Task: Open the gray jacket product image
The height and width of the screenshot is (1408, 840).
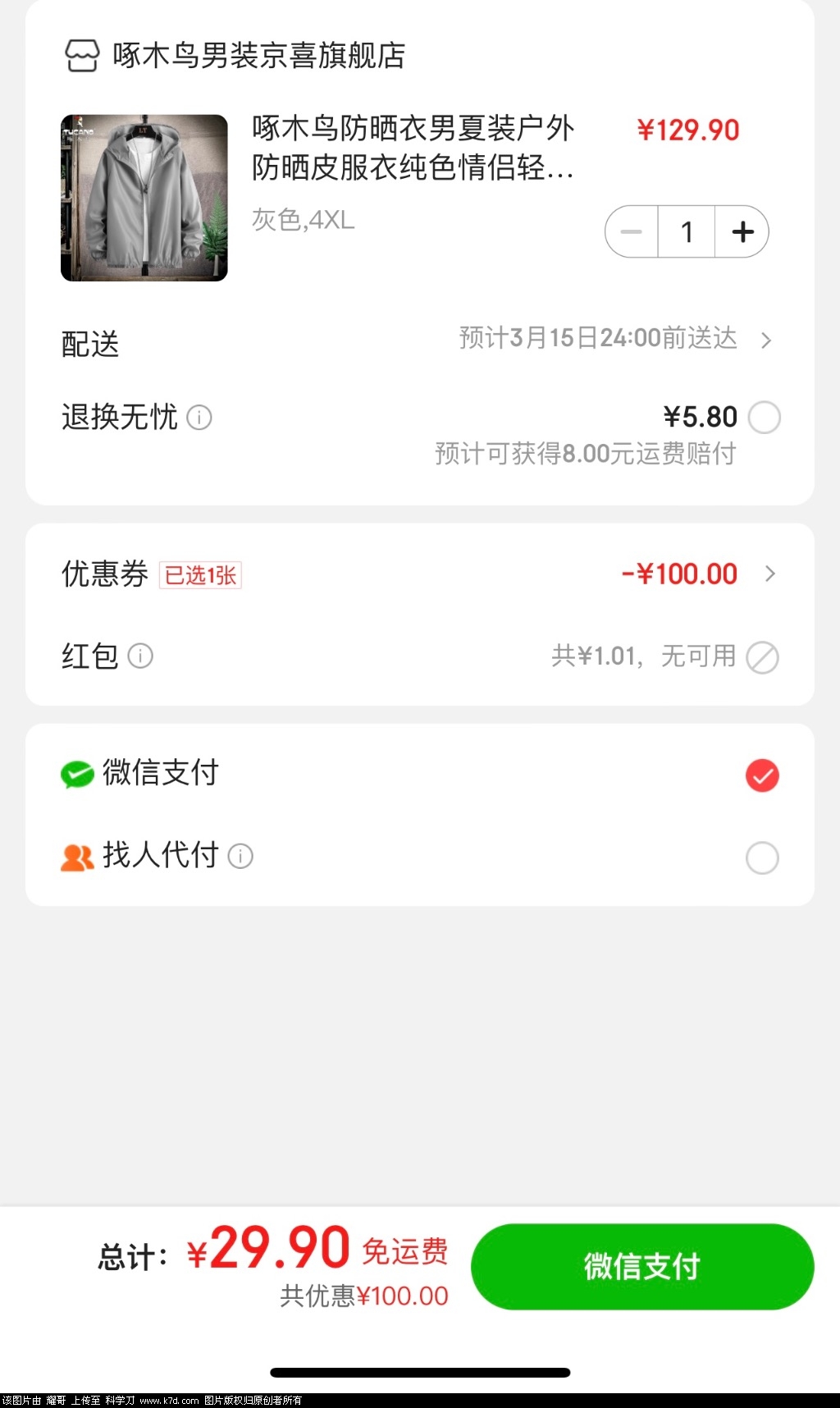Action: [x=144, y=198]
